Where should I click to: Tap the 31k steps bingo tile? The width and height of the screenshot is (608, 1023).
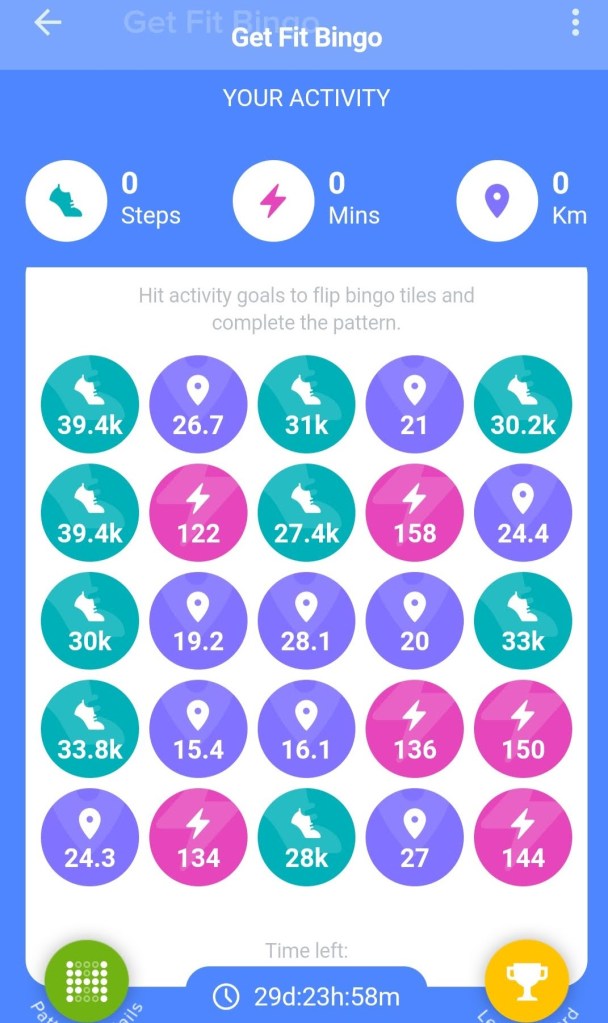[x=306, y=404]
